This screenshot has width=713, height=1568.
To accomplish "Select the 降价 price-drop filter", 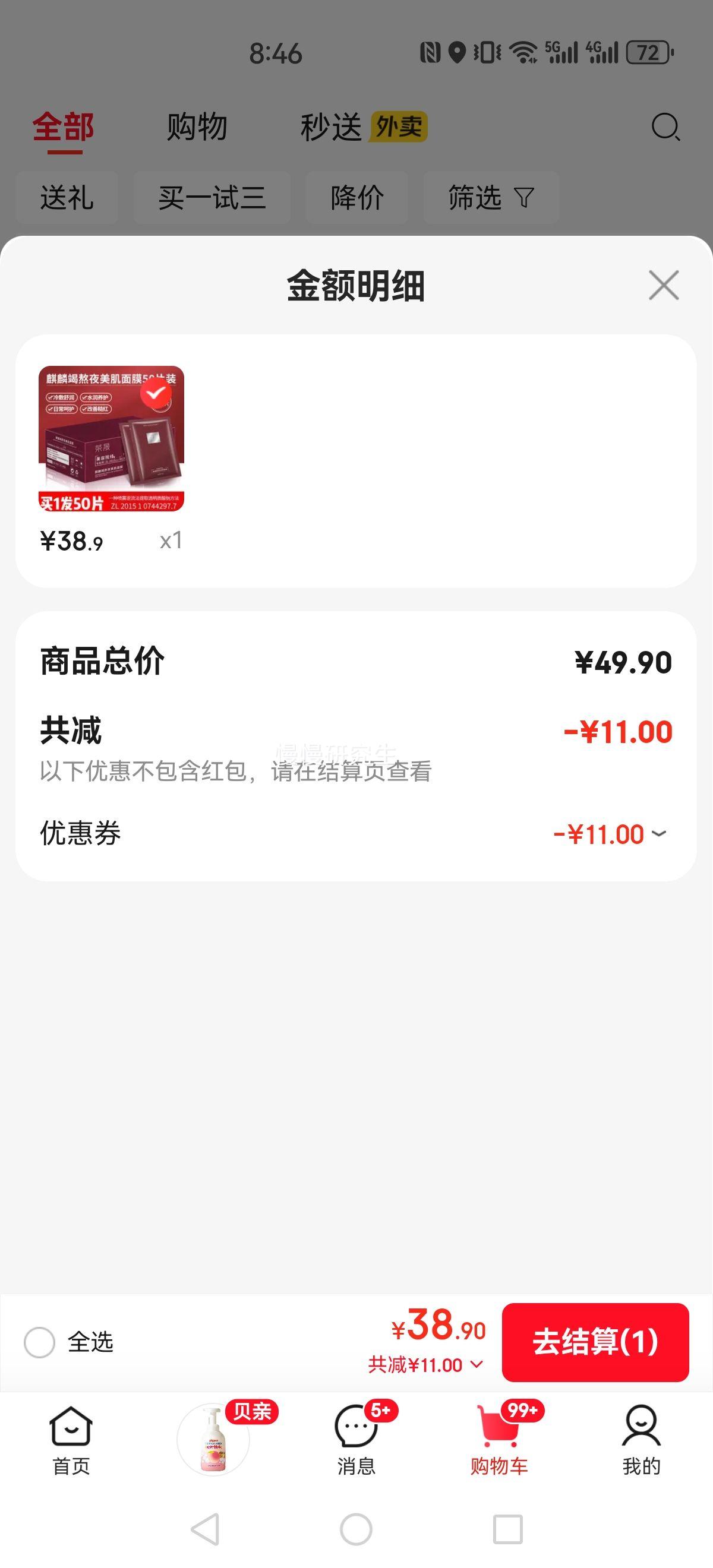I will pyautogui.click(x=357, y=198).
